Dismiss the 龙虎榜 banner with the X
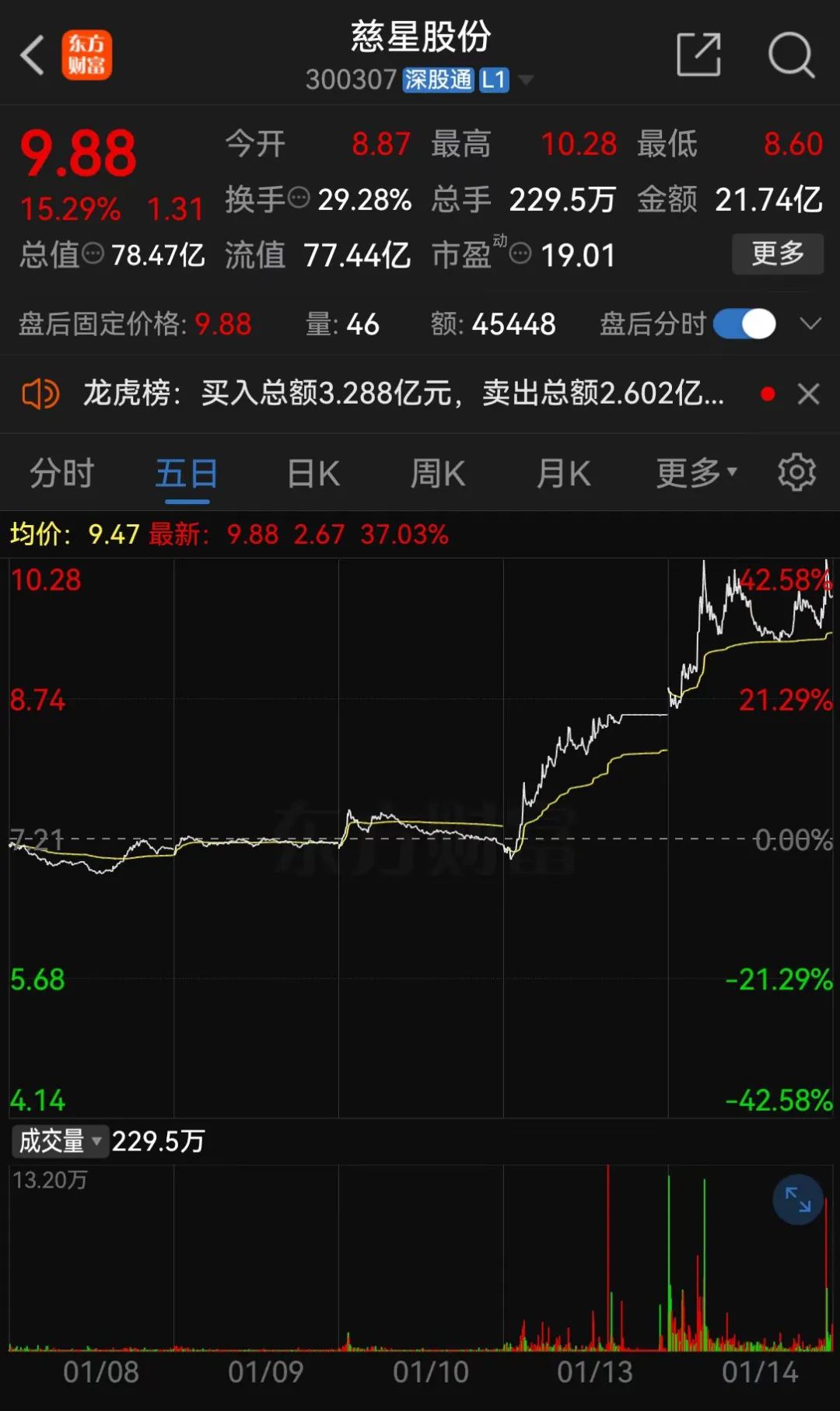This screenshot has height=1411, width=840. (809, 394)
